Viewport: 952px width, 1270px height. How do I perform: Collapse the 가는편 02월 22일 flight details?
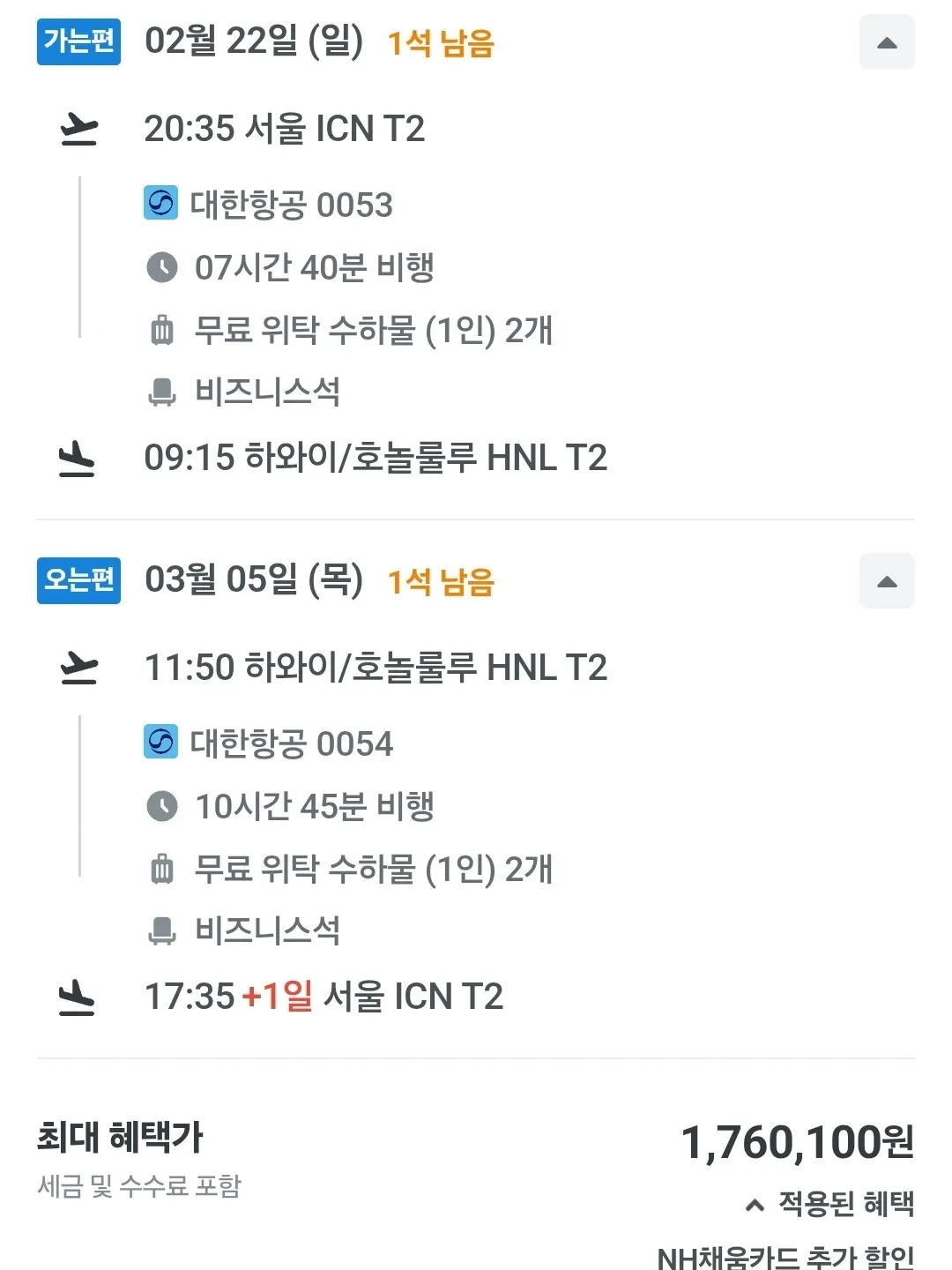click(887, 42)
